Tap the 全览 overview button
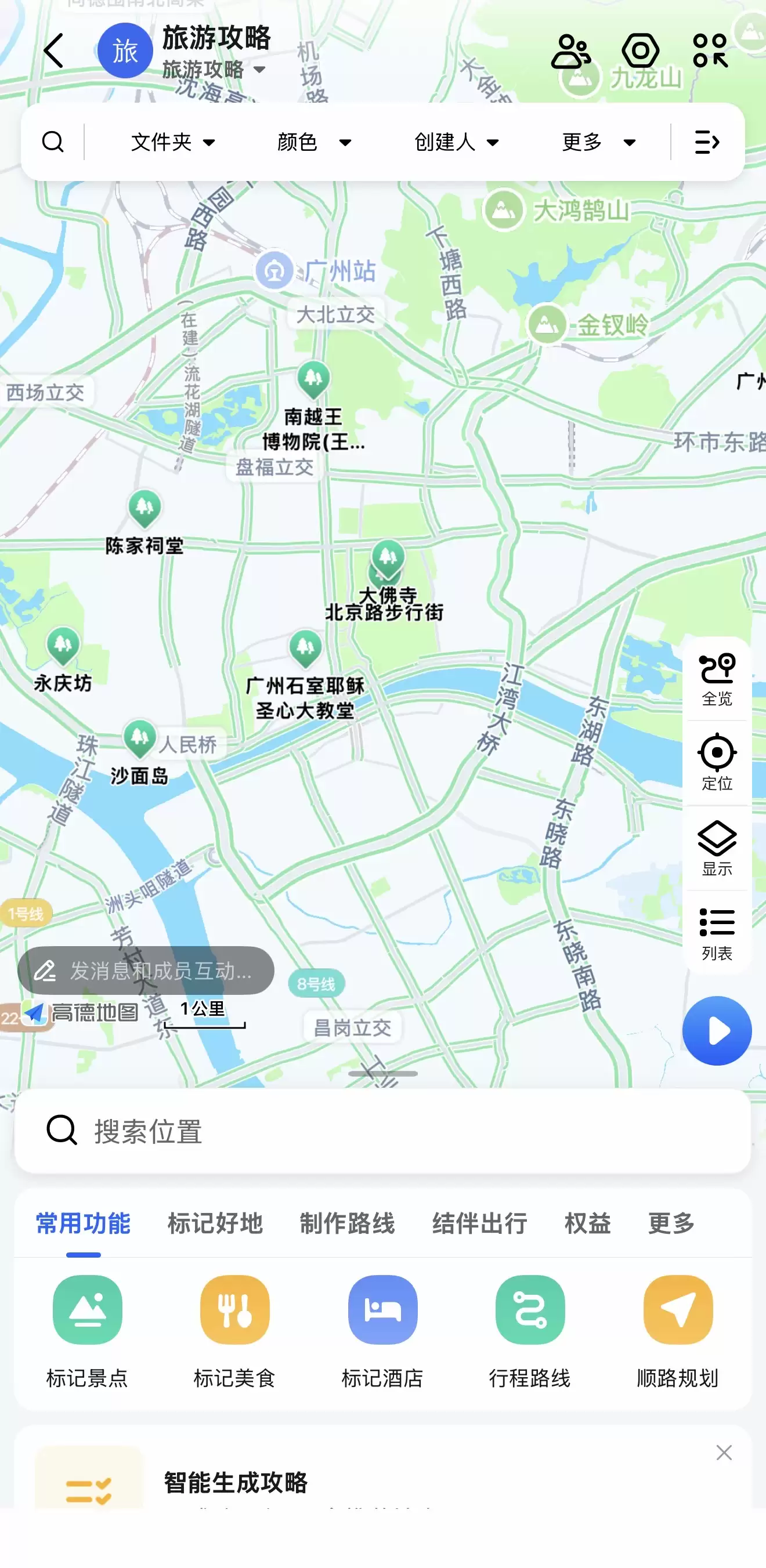766x1568 pixels. pos(717,679)
